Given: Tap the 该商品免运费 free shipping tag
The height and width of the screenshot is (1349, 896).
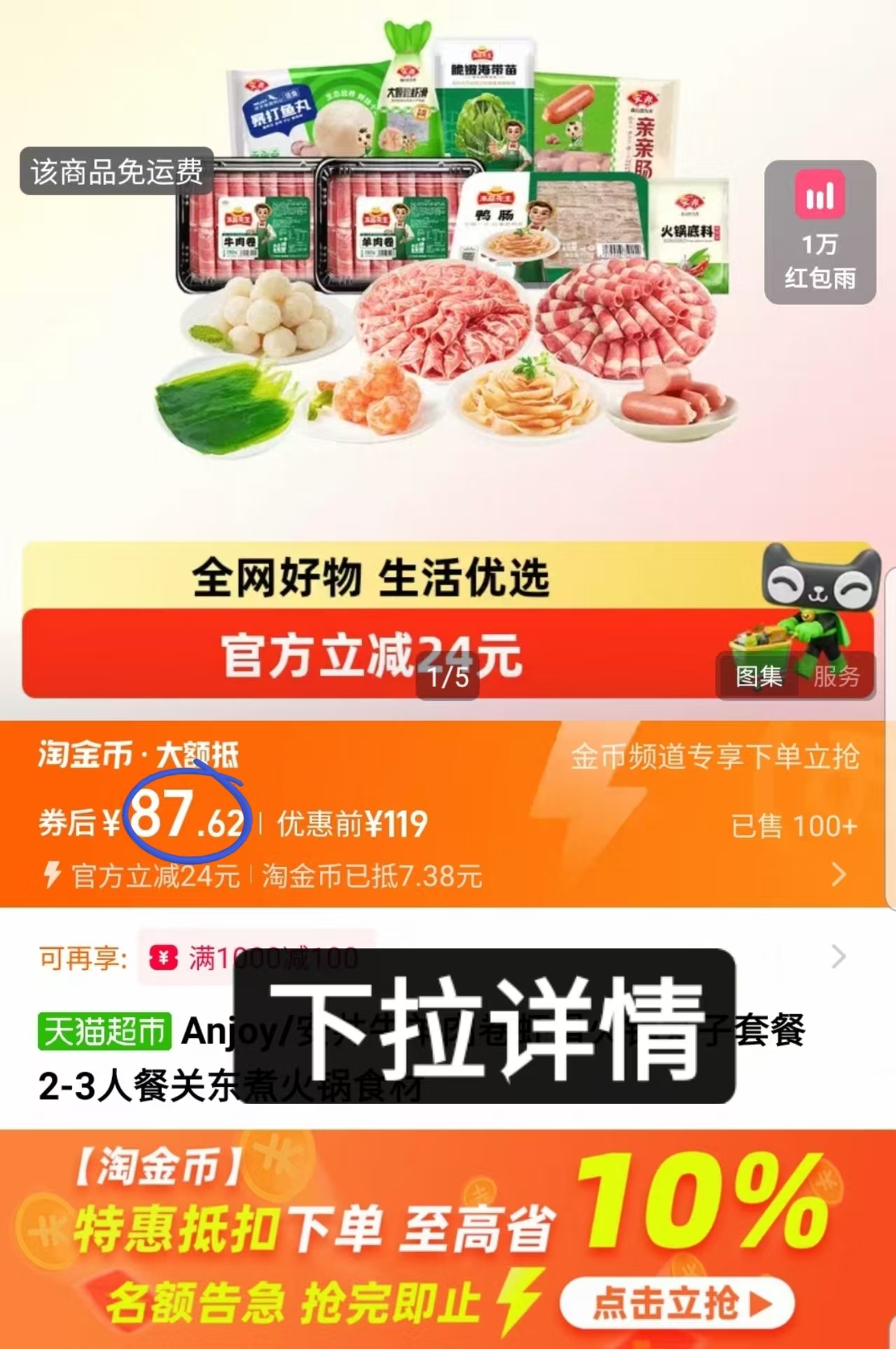Looking at the screenshot, I should pyautogui.click(x=116, y=169).
